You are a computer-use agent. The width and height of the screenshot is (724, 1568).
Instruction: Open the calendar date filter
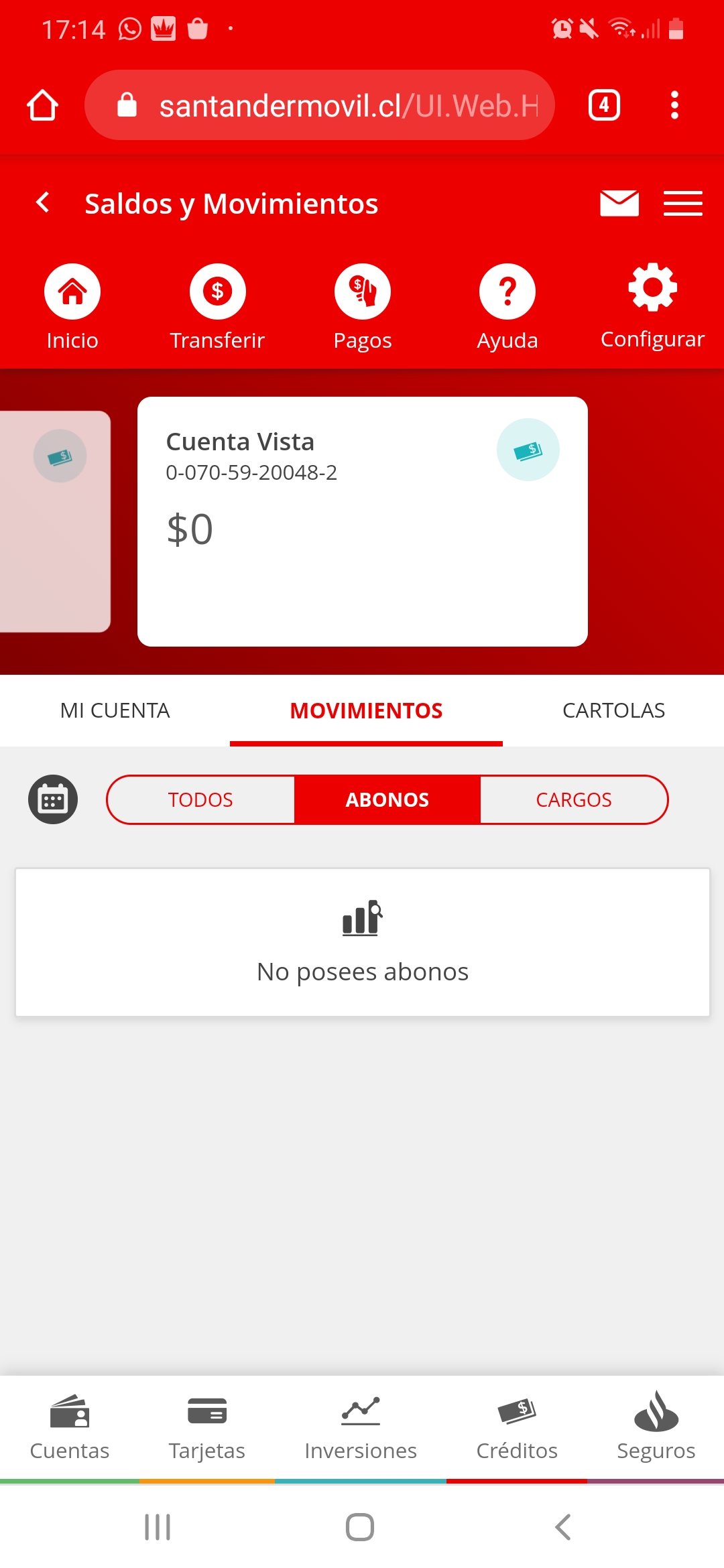(x=53, y=799)
